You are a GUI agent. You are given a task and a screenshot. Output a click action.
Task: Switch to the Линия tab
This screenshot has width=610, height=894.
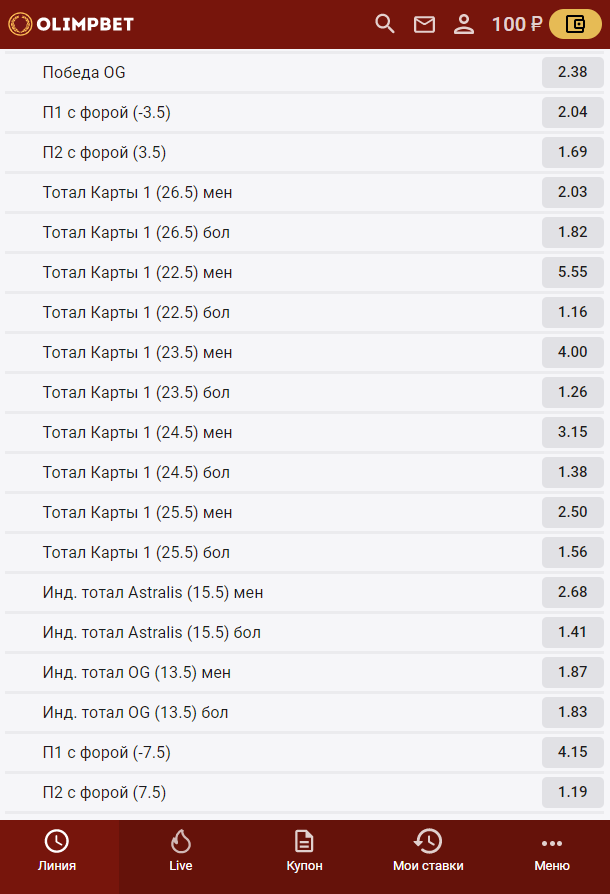point(57,851)
